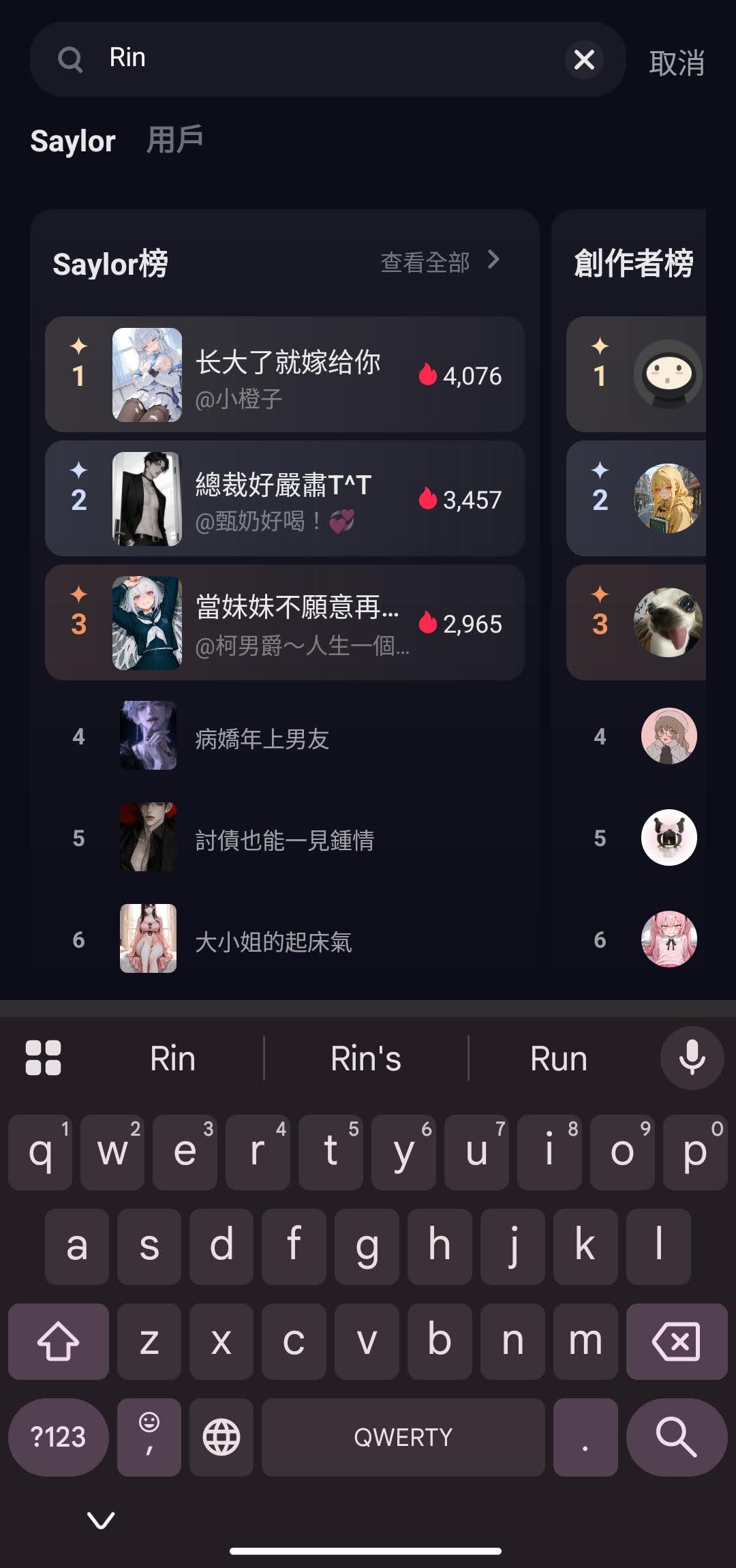This screenshot has height=1568, width=736.
Task: Choose the keyboard suggestion Rin's
Action: click(x=366, y=1058)
